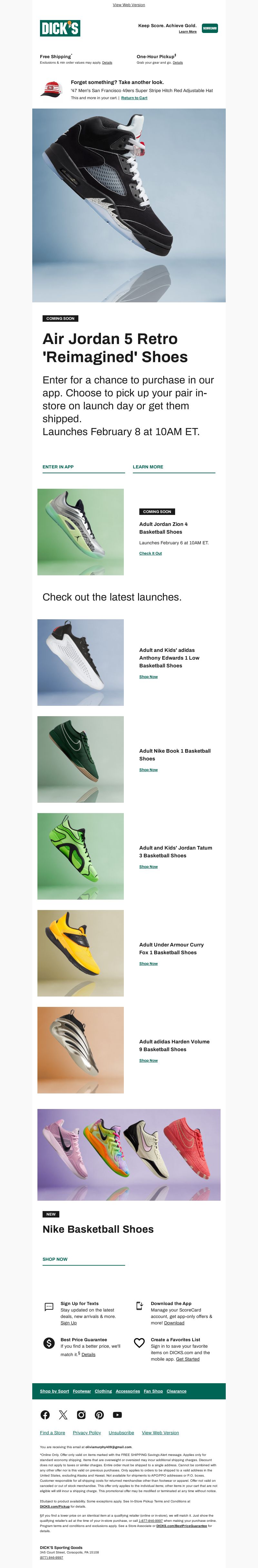Image resolution: width=258 pixels, height=1568 pixels.
Task: Open Sign Up link for texts
Action: coord(69,1323)
